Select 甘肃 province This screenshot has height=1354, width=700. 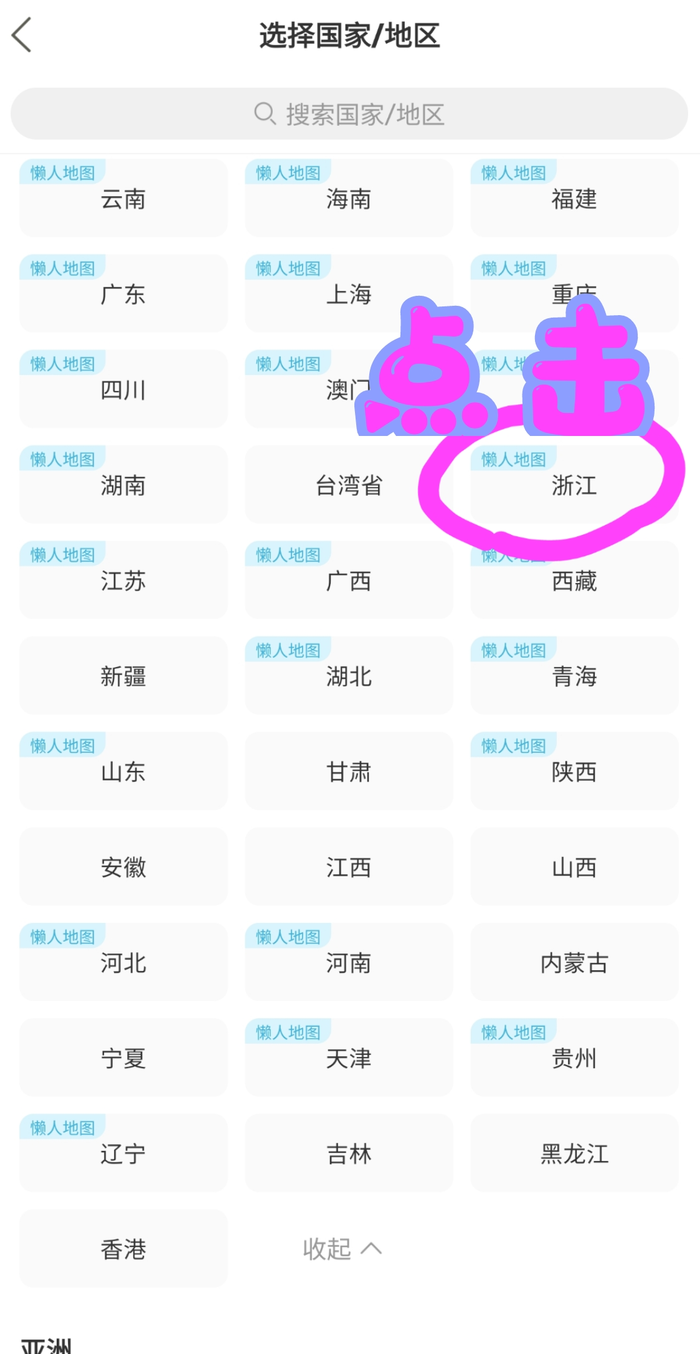coord(348,772)
